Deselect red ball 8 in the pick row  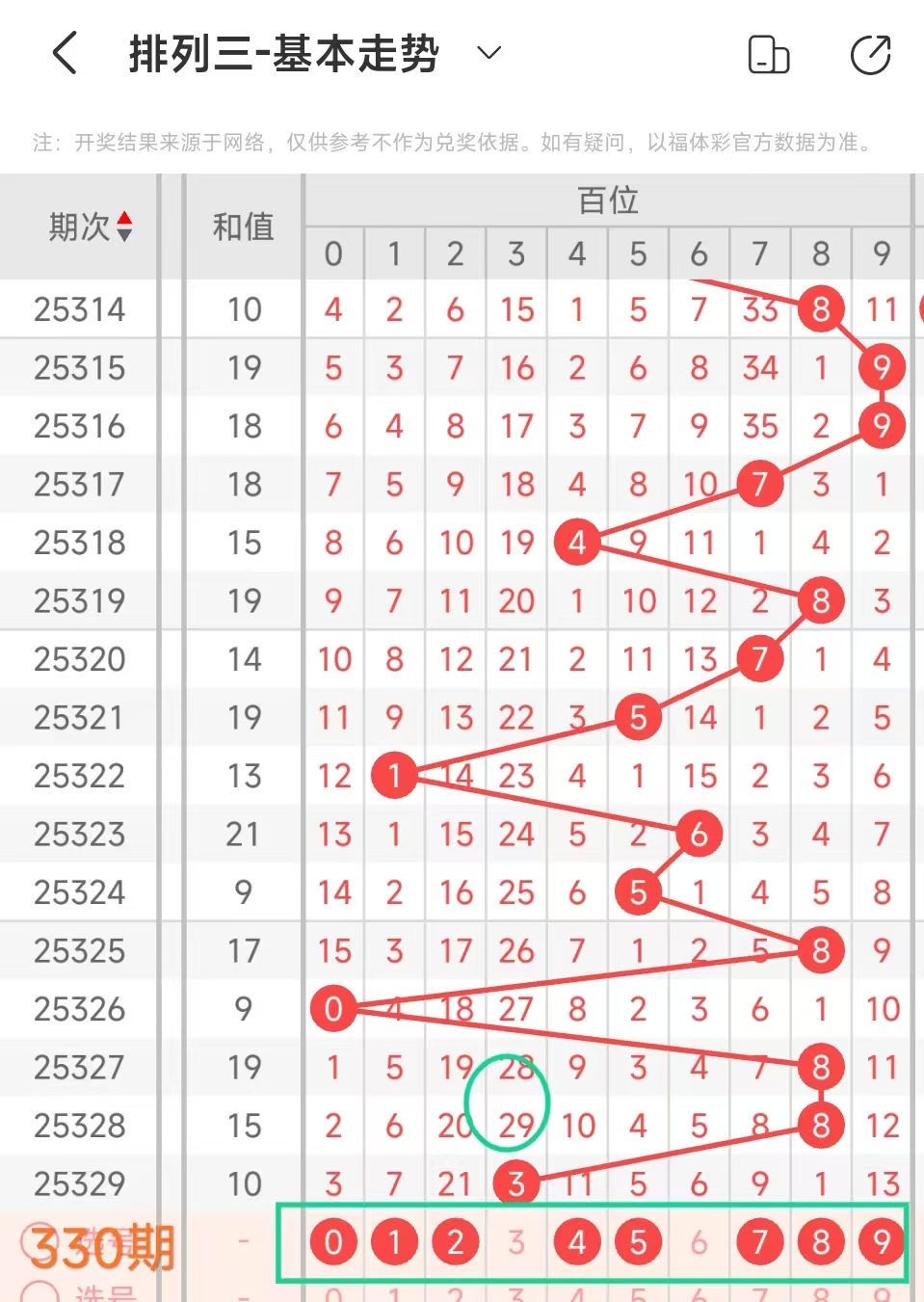pyautogui.click(x=821, y=1242)
